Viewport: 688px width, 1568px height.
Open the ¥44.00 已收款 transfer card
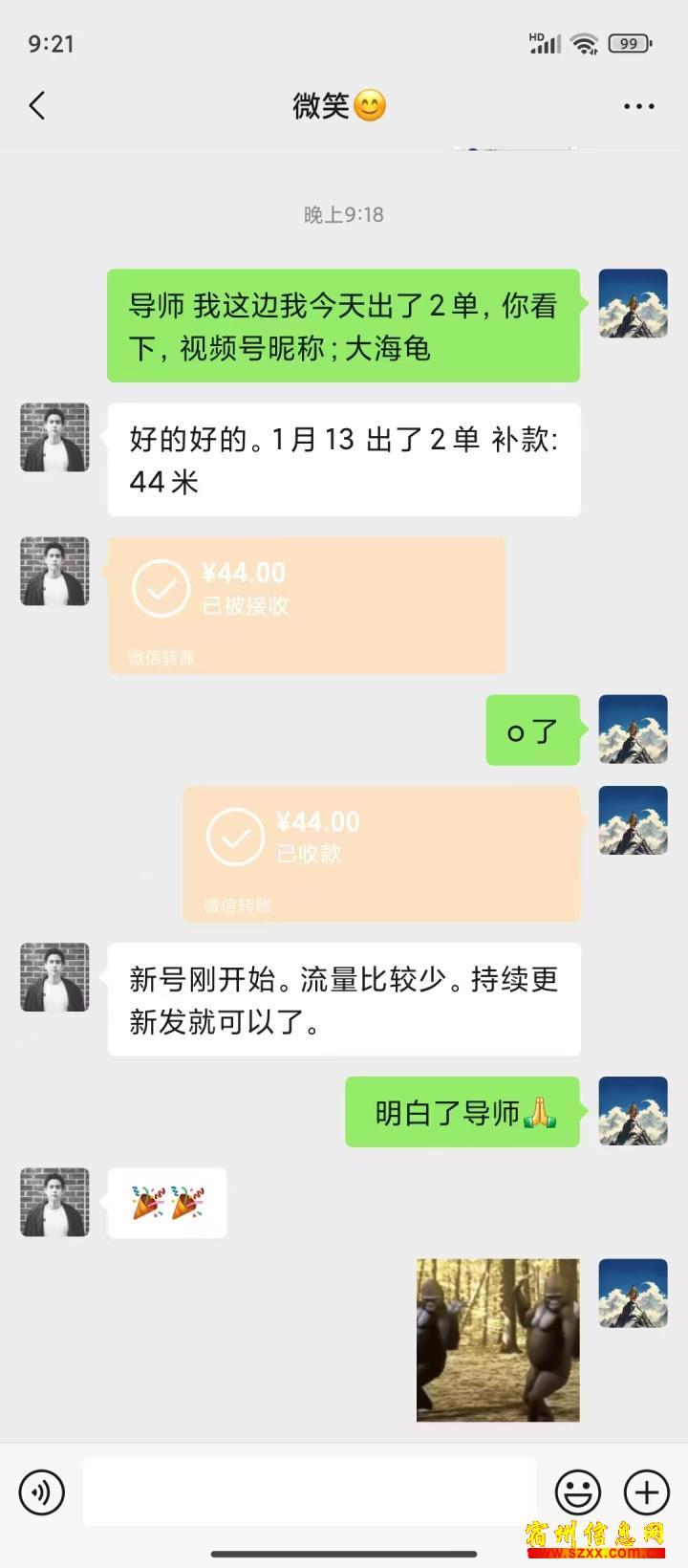[x=381, y=854]
